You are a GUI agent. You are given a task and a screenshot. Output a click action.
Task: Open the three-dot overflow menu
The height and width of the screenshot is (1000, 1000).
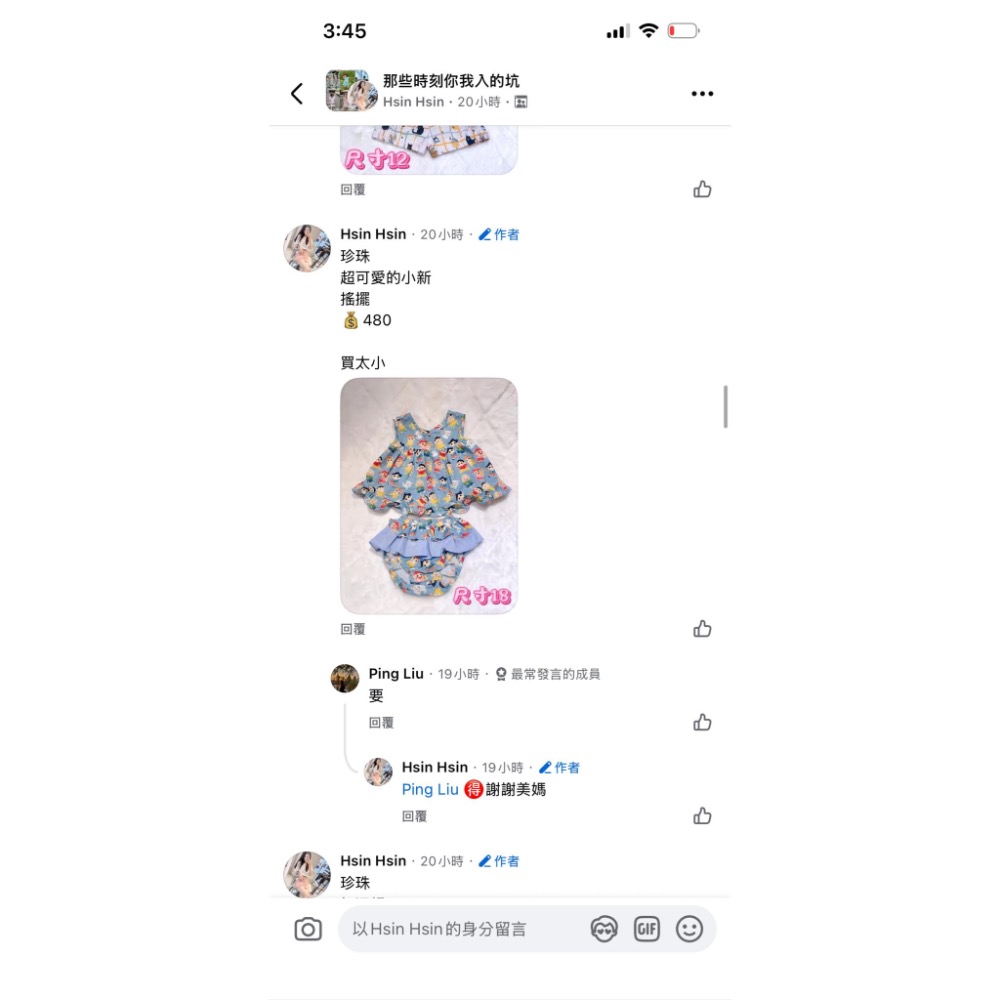(702, 94)
